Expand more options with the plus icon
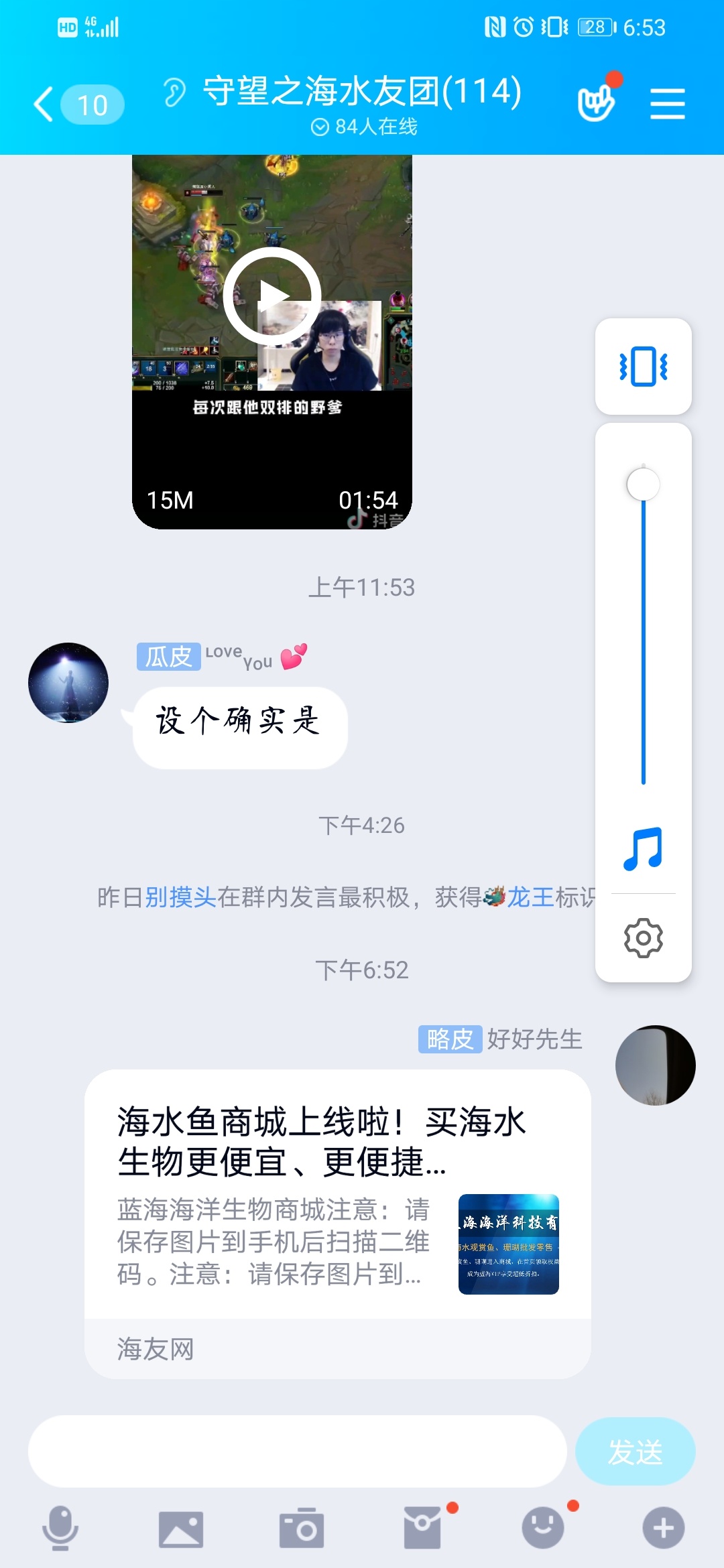This screenshot has height=1568, width=724. pos(664,1528)
